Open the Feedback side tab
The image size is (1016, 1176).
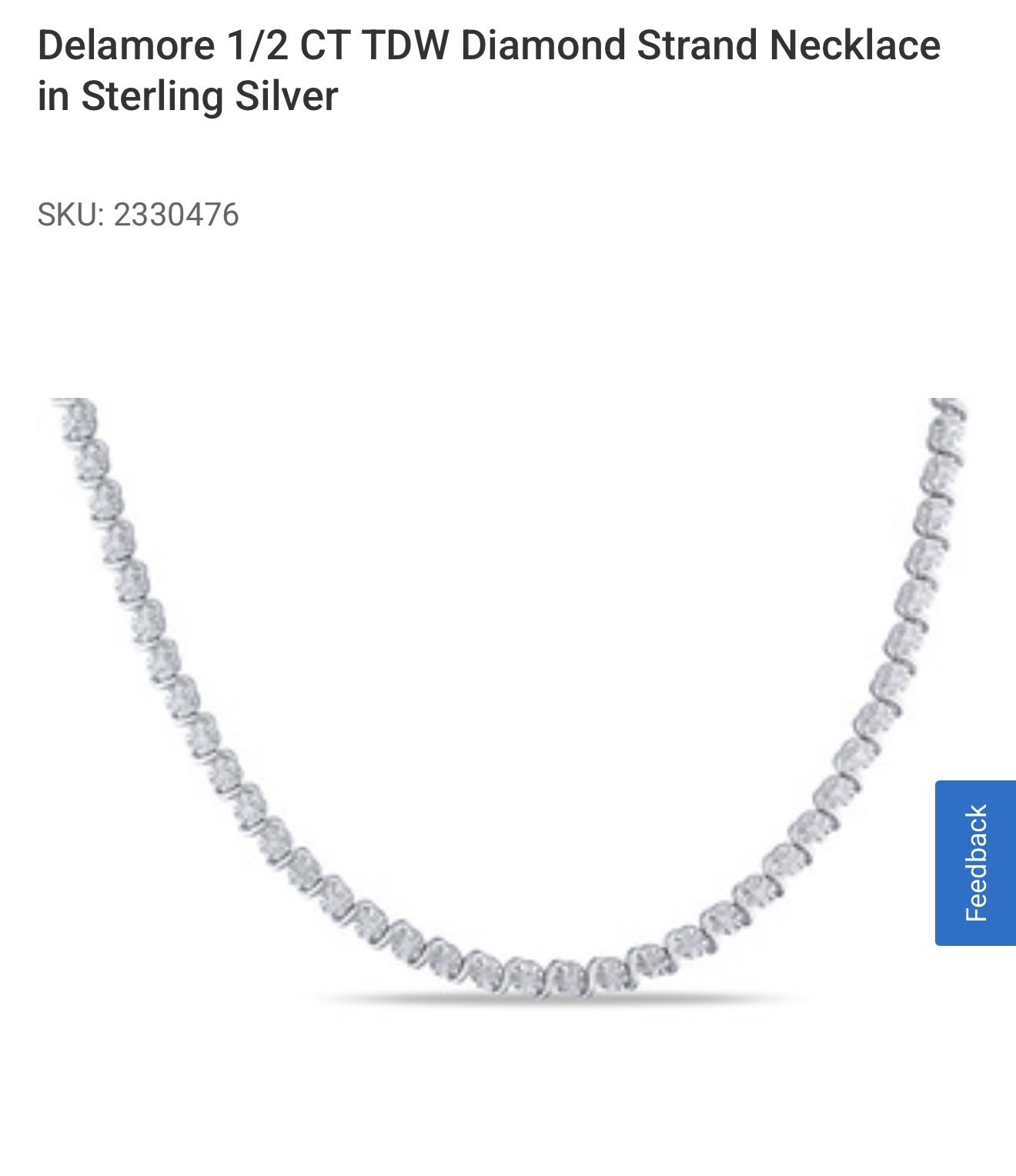[x=975, y=863]
